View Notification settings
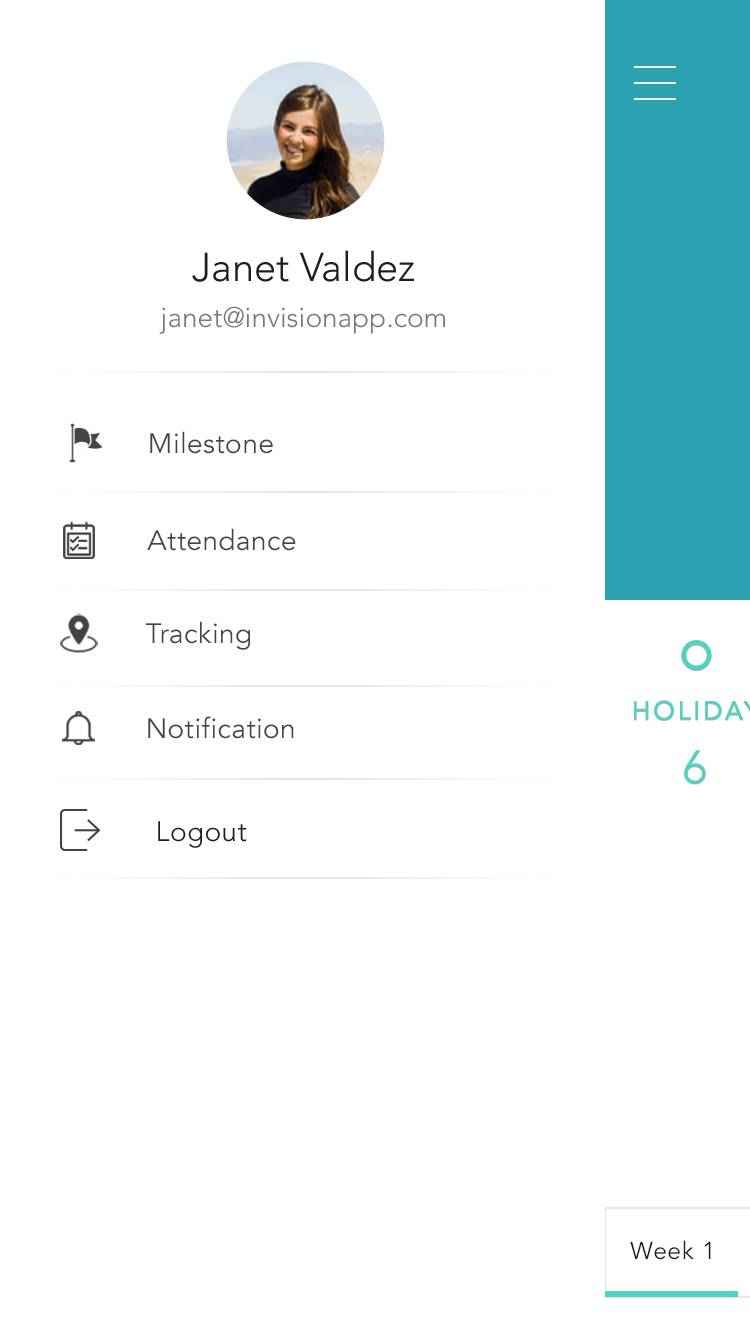Image resolution: width=750 pixels, height=1334 pixels. (x=220, y=729)
